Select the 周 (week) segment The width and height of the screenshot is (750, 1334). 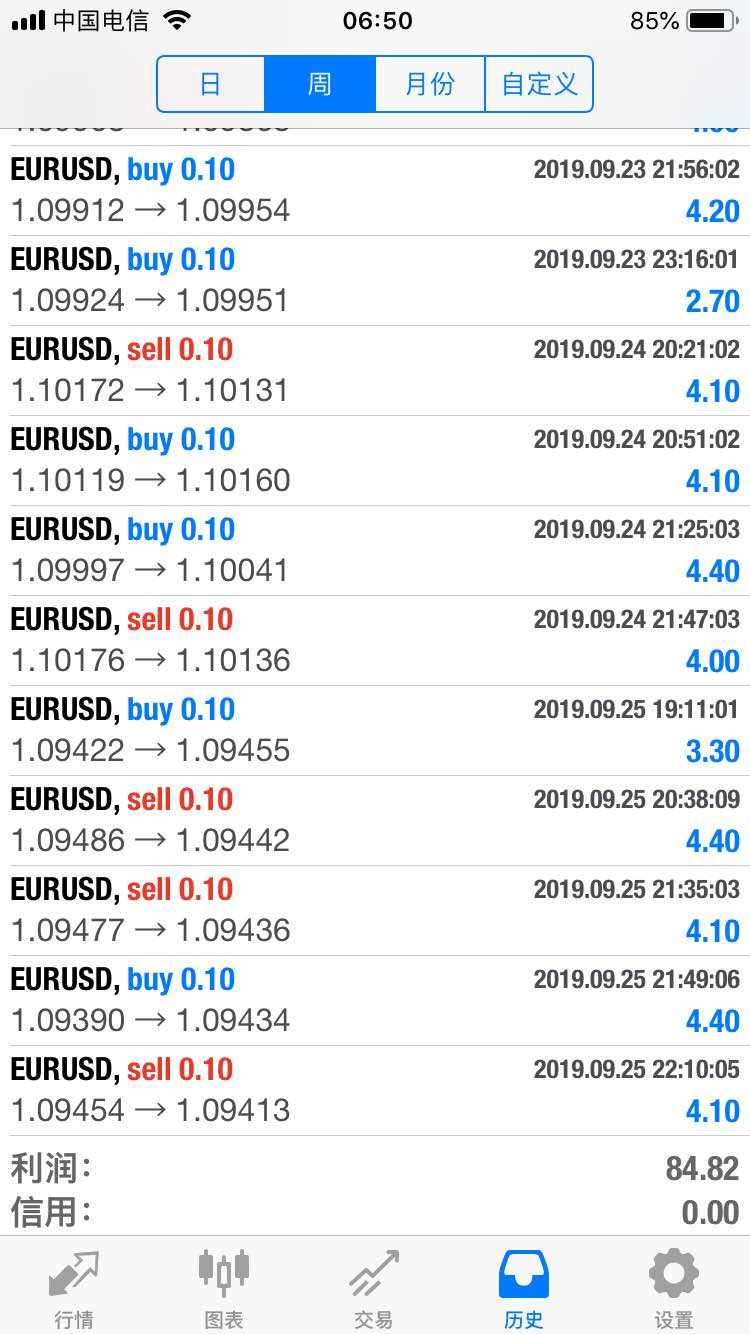coord(320,84)
